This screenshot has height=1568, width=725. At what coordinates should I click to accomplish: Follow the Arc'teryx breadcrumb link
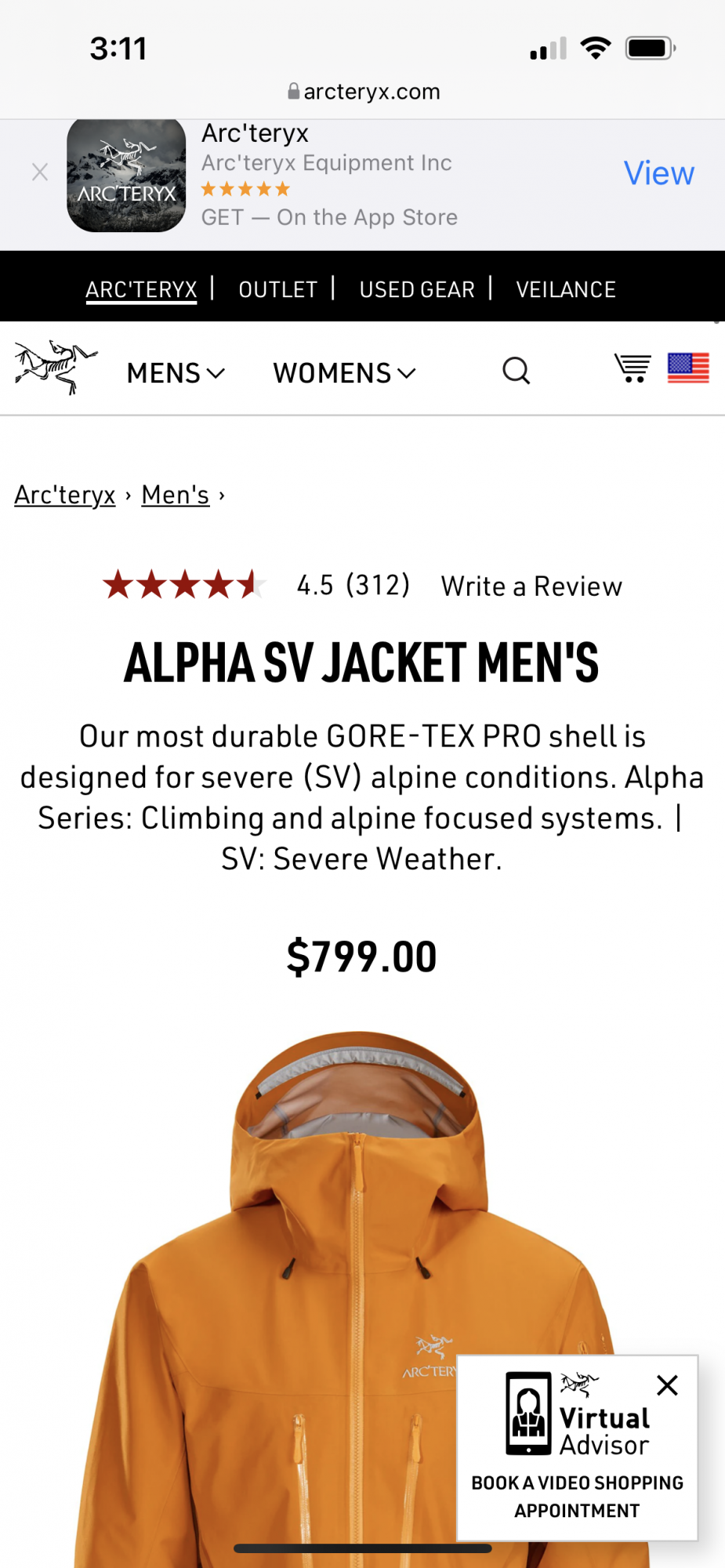(65, 495)
